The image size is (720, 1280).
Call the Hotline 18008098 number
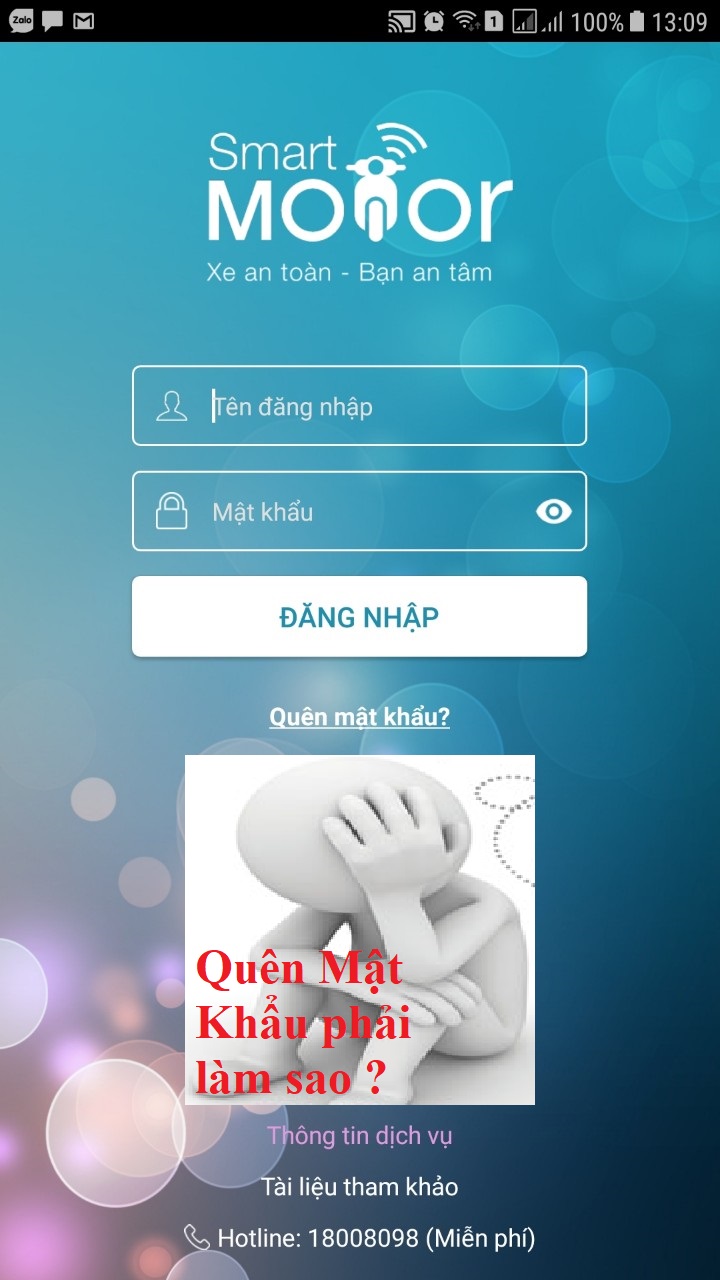(360, 1238)
